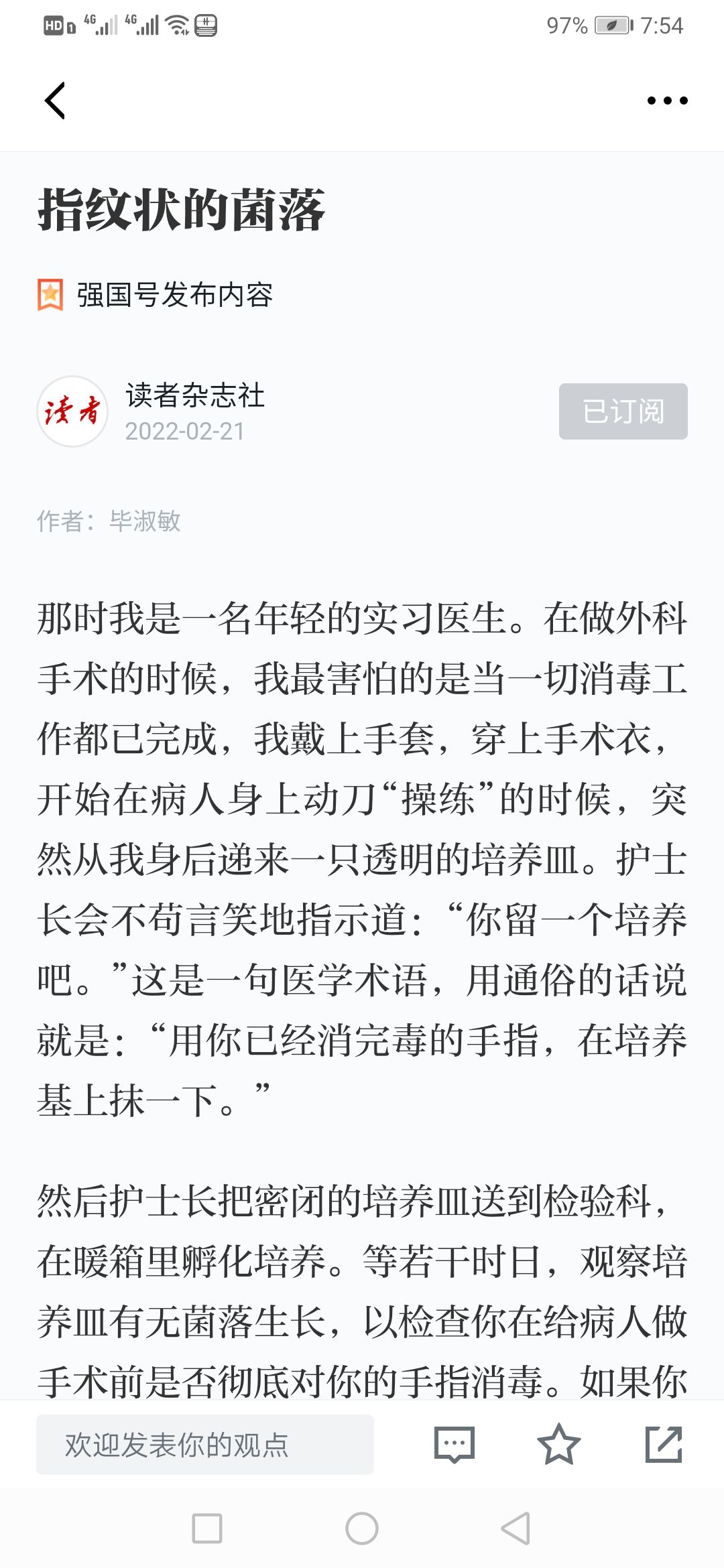This screenshot has width=724, height=1568.
Task: Tap the 欢迎发表你的观点 comment field
Action: 205,1445
